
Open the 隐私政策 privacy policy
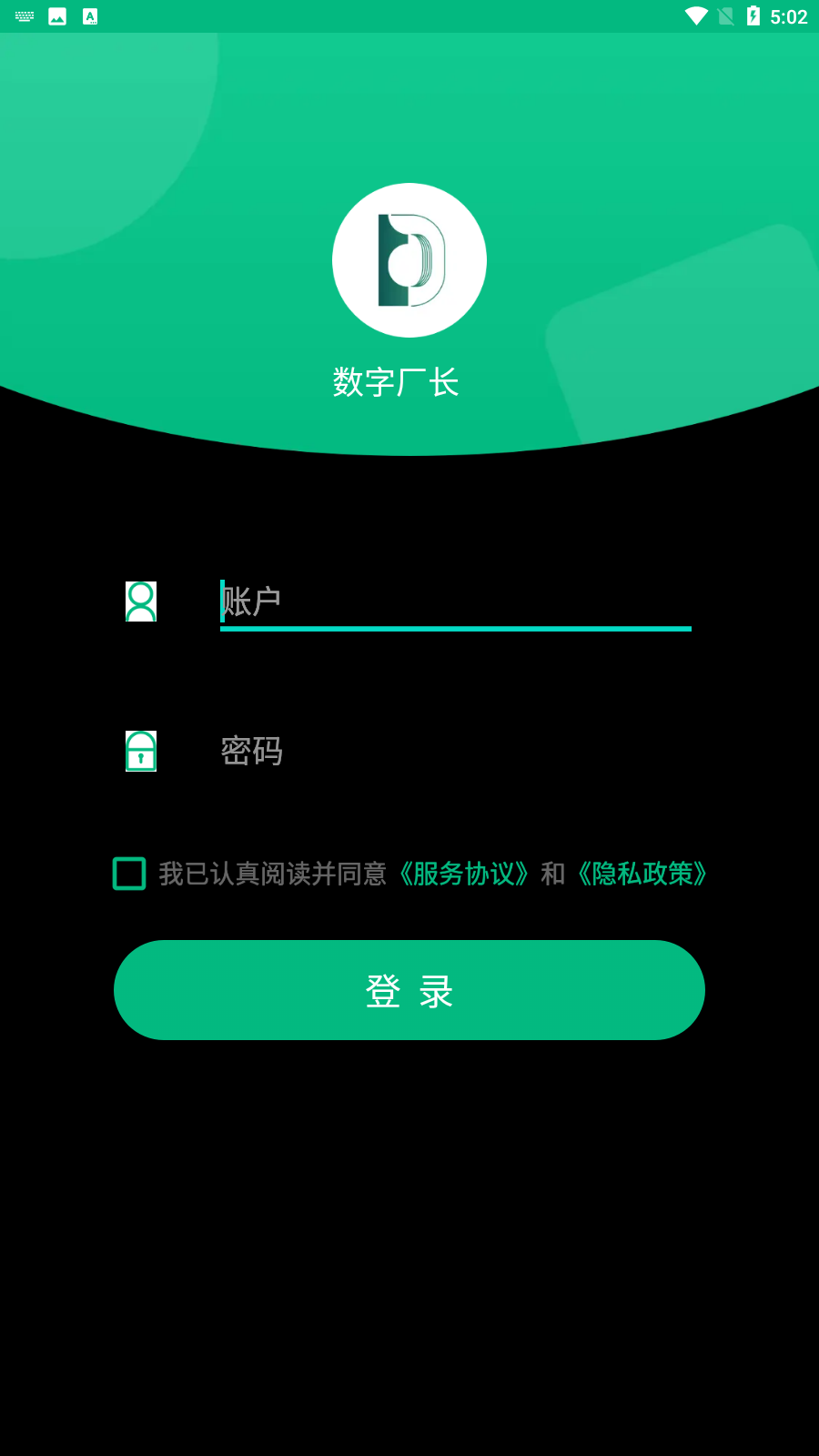643,874
